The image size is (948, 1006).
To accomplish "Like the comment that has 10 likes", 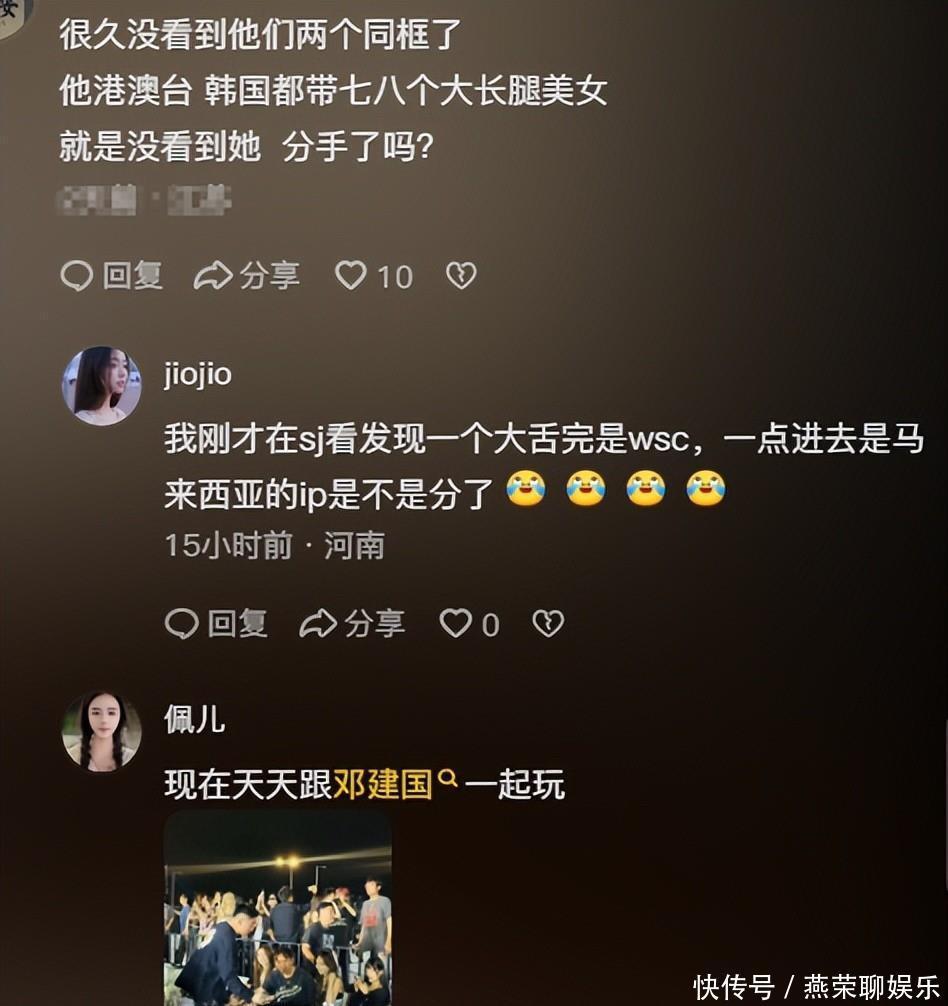I will pyautogui.click(x=351, y=276).
